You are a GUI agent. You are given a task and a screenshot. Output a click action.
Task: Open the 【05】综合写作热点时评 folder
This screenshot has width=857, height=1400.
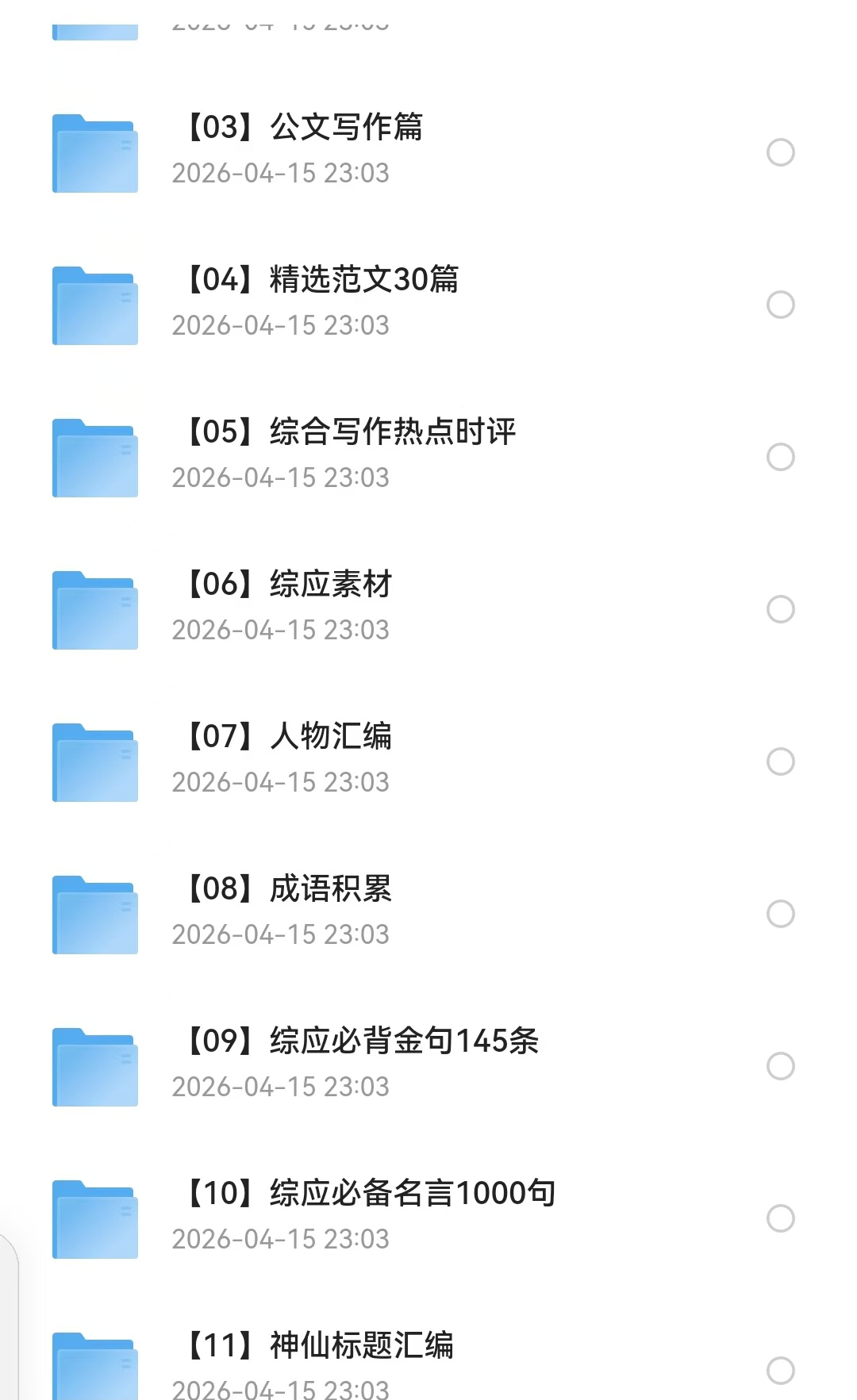pos(352,432)
